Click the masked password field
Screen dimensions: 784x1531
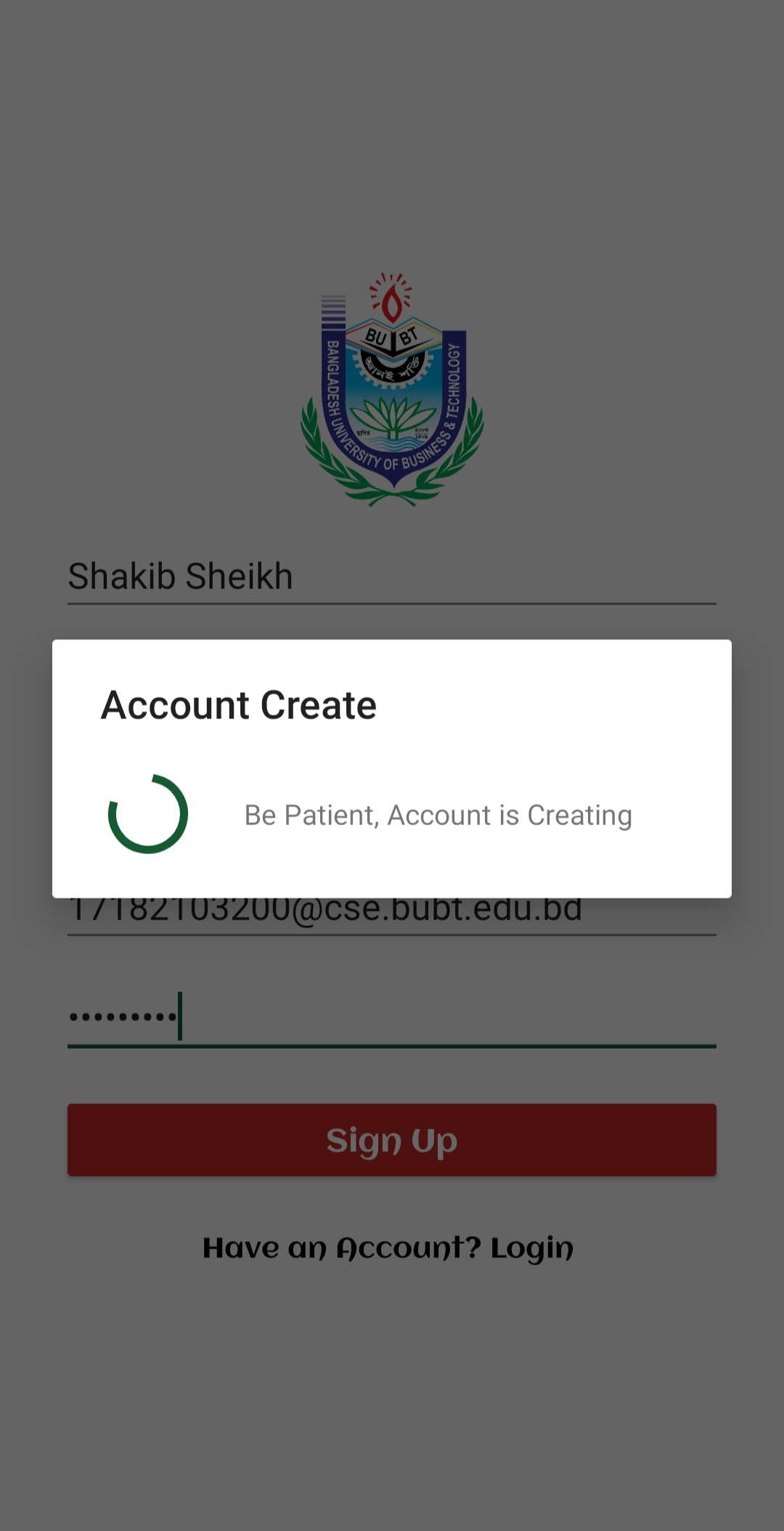[123, 1017]
